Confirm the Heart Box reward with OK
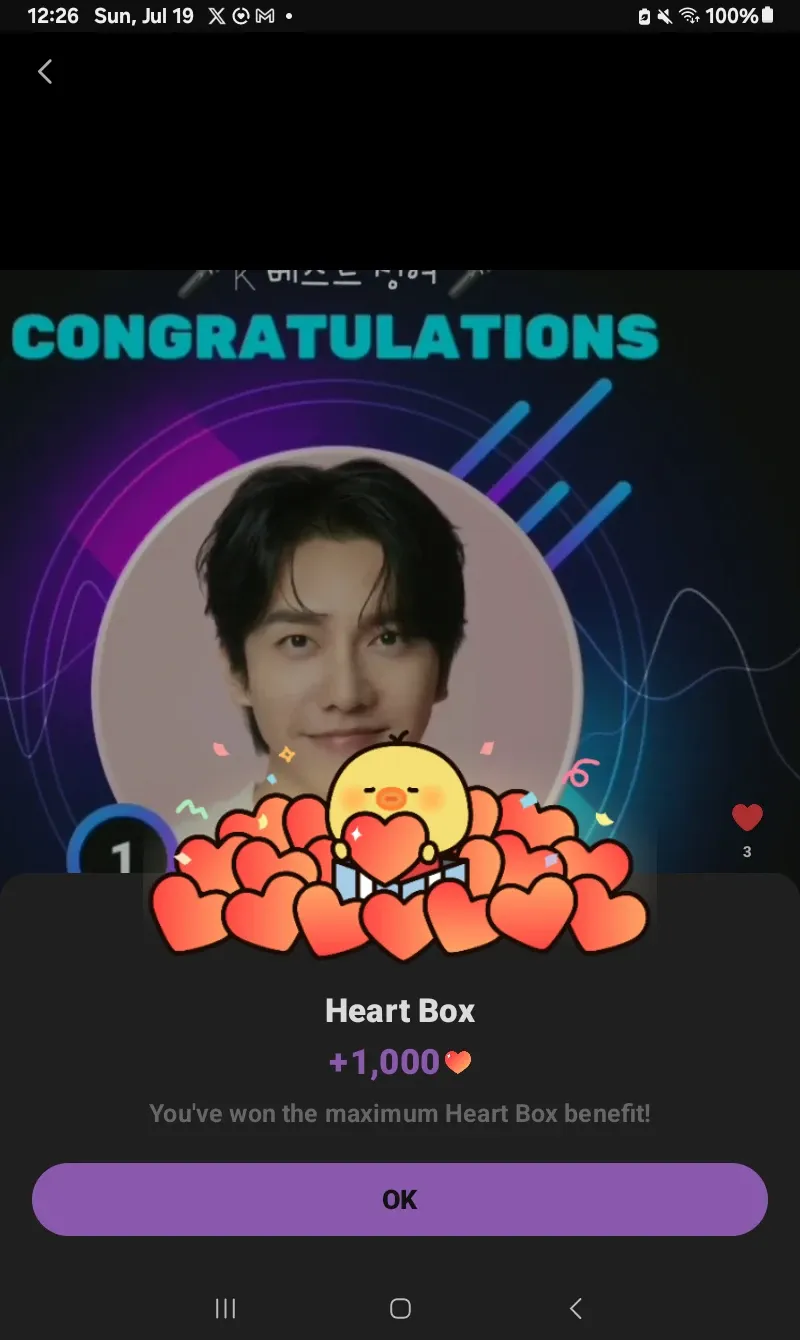This screenshot has height=1340, width=800. point(400,1199)
